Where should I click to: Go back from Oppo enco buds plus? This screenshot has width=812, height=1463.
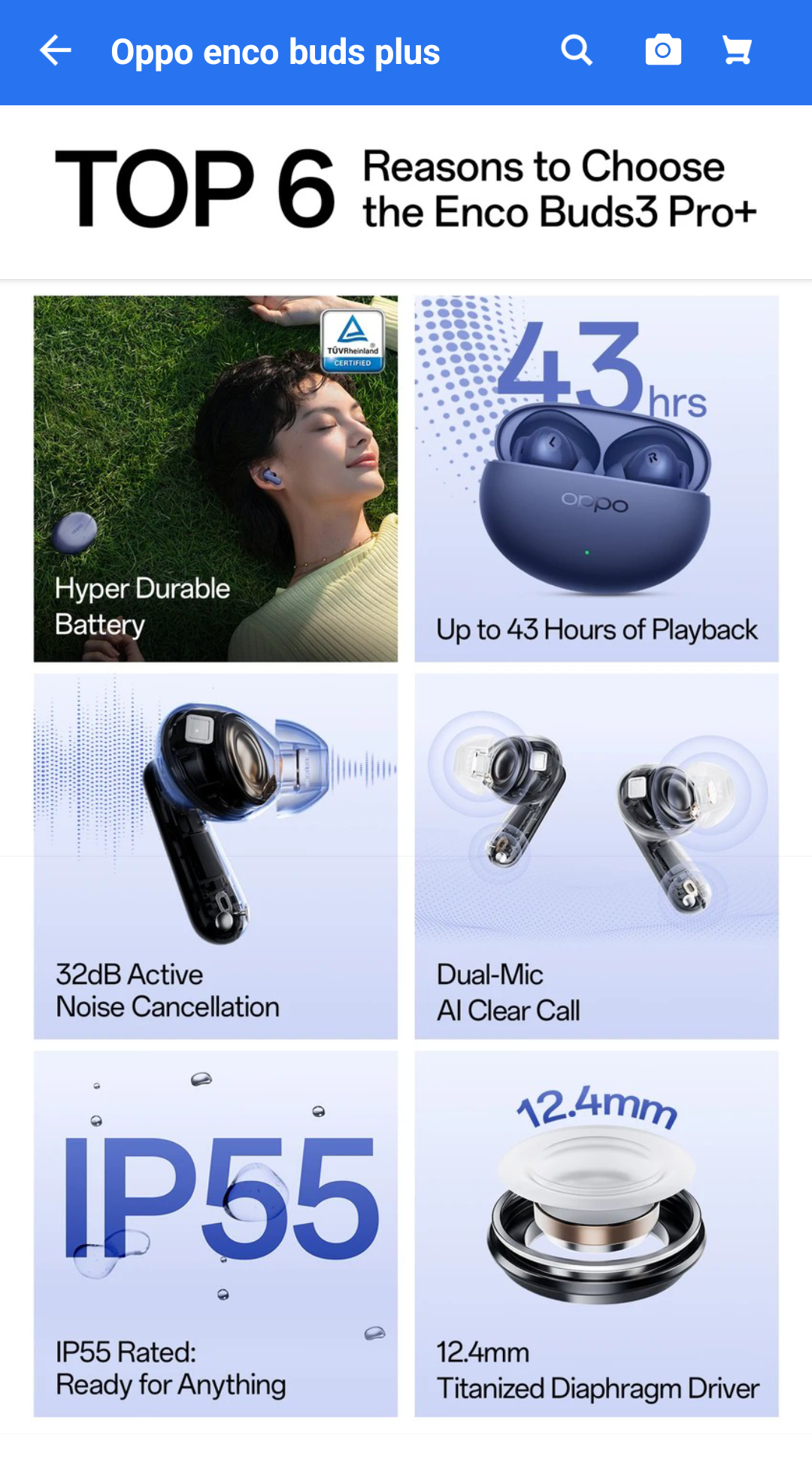click(x=56, y=51)
